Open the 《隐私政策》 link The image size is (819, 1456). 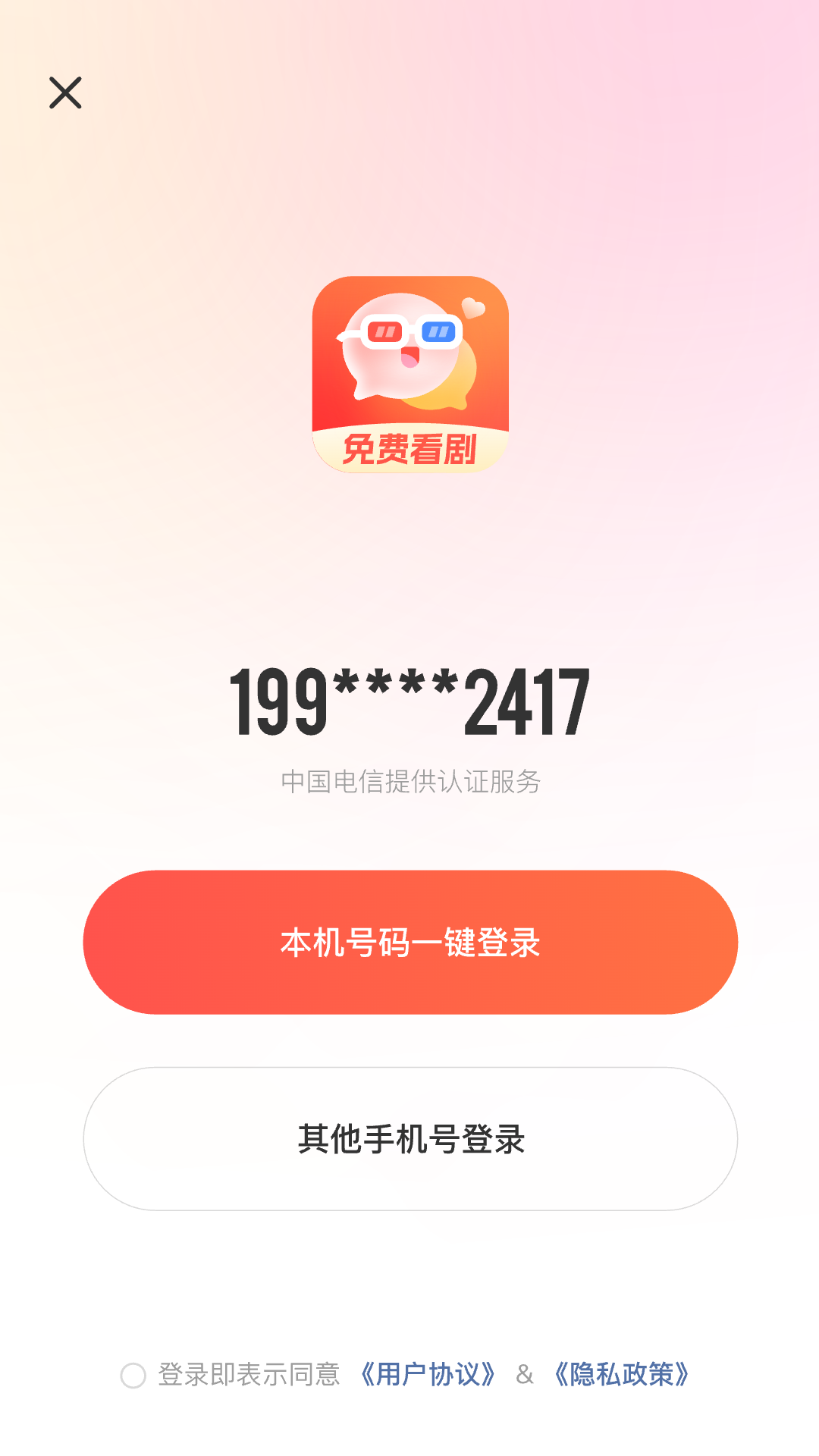click(x=621, y=1374)
